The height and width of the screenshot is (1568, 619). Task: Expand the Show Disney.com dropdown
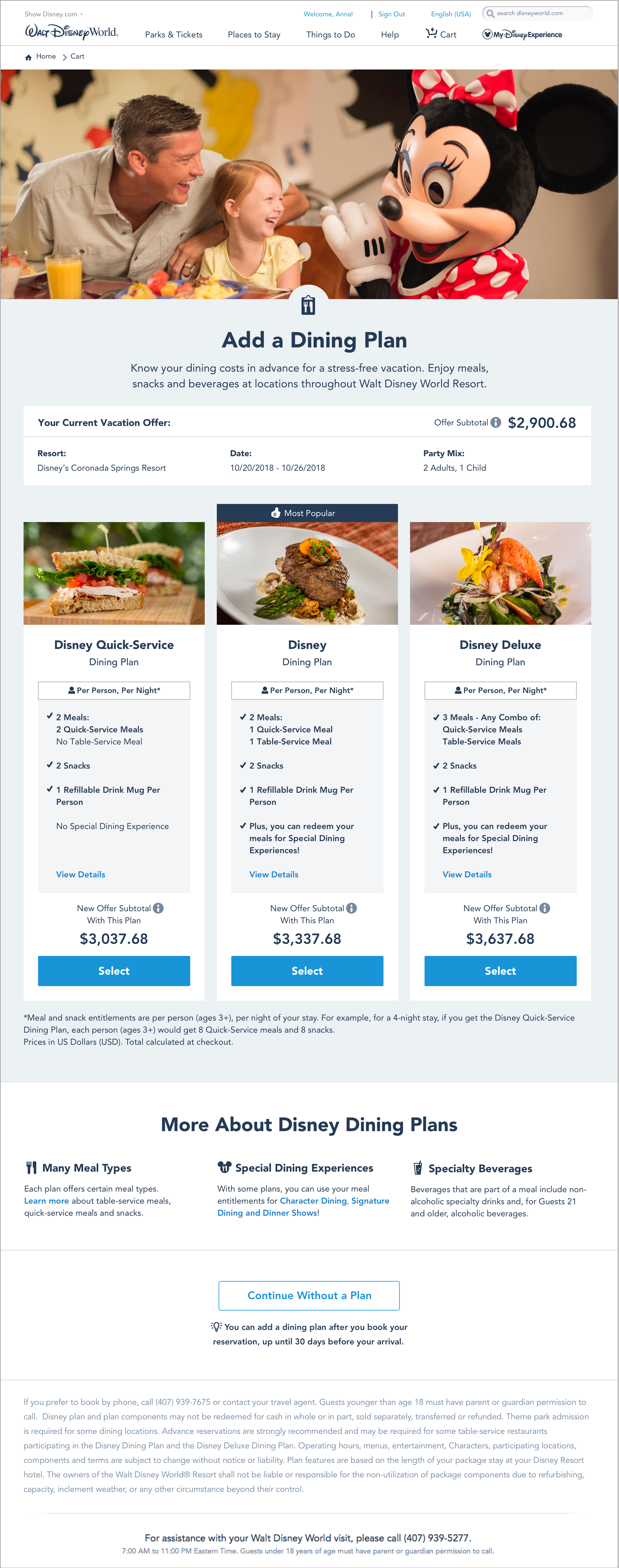pos(54,14)
